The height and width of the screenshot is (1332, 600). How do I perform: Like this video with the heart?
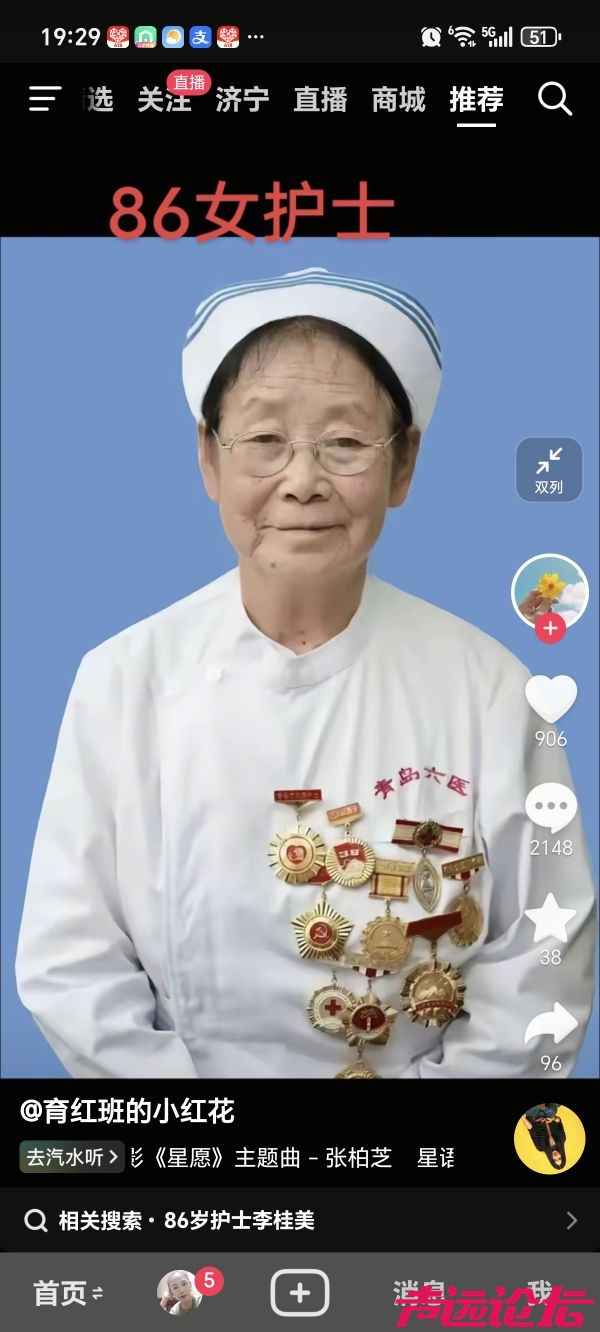(x=551, y=699)
